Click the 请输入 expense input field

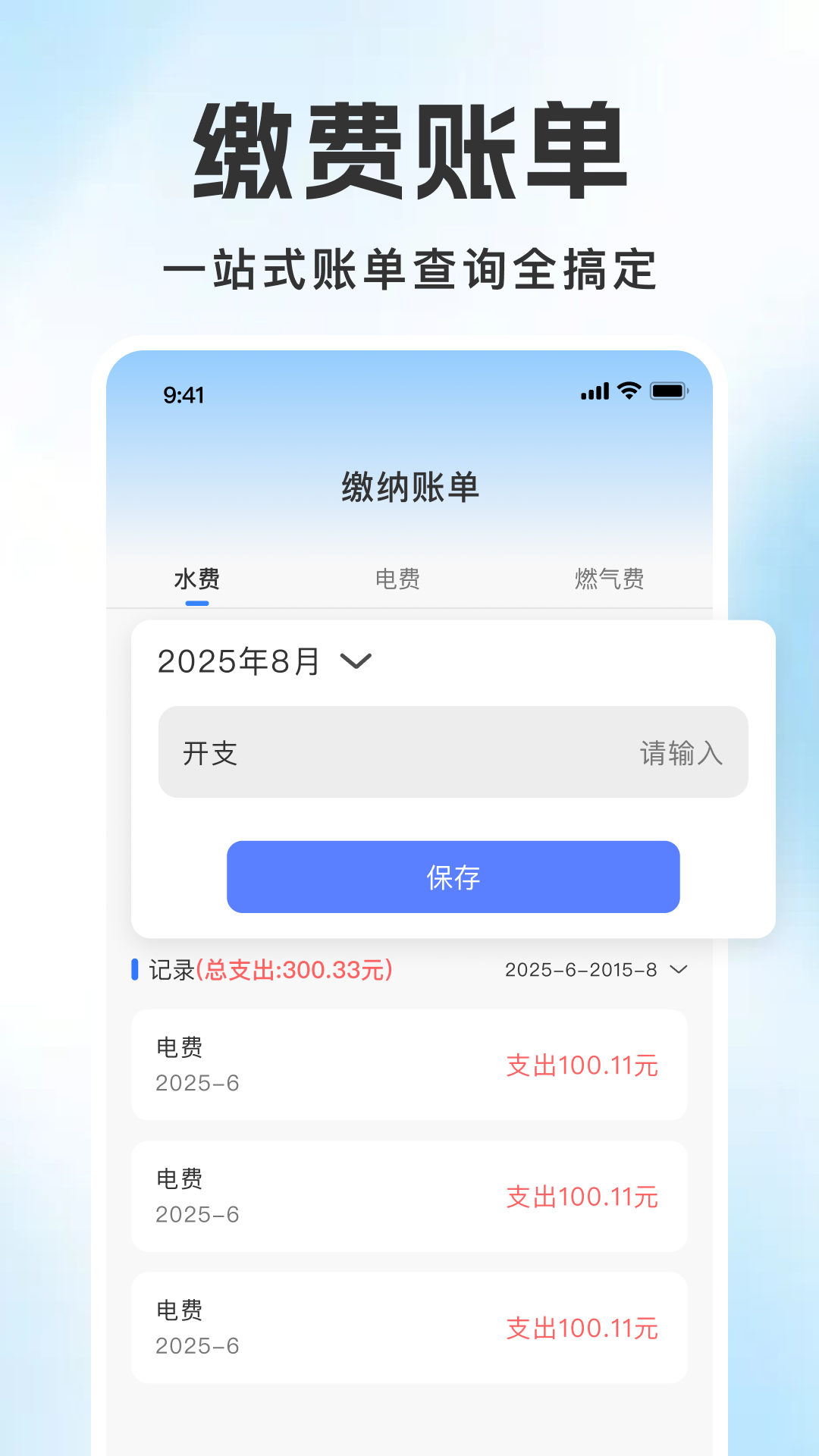pos(680,752)
